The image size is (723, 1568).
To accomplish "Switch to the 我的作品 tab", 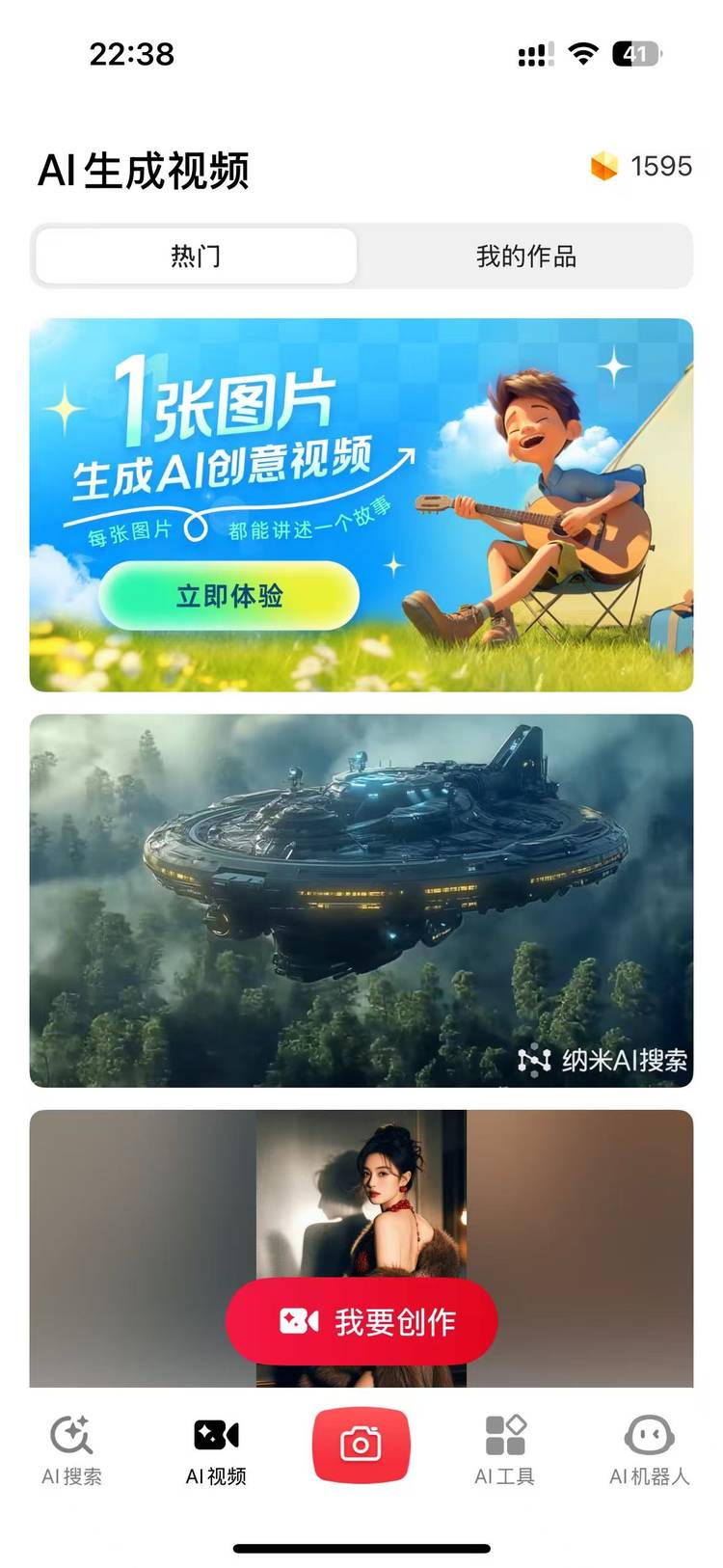I will 525,257.
